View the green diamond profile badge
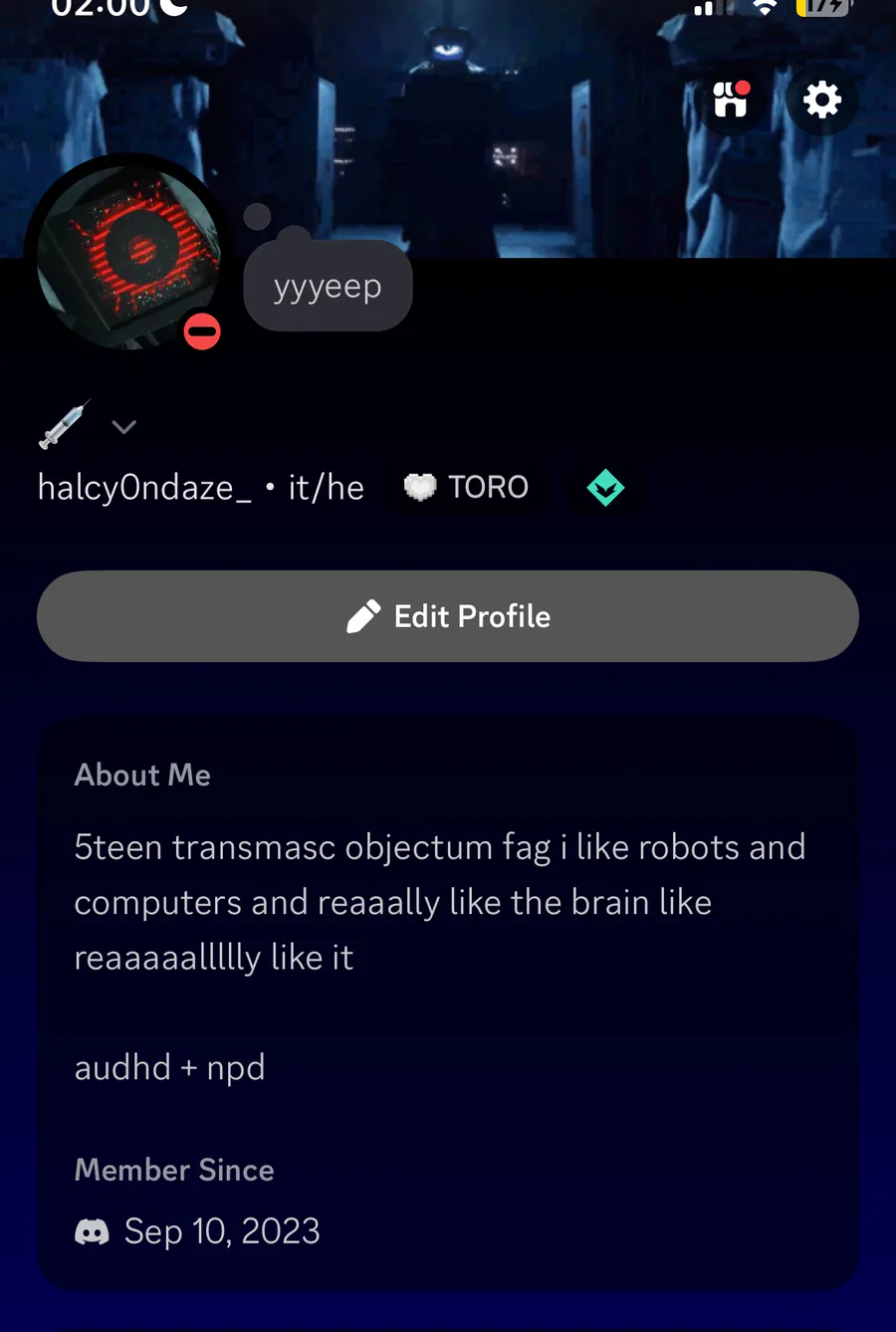 click(x=605, y=488)
